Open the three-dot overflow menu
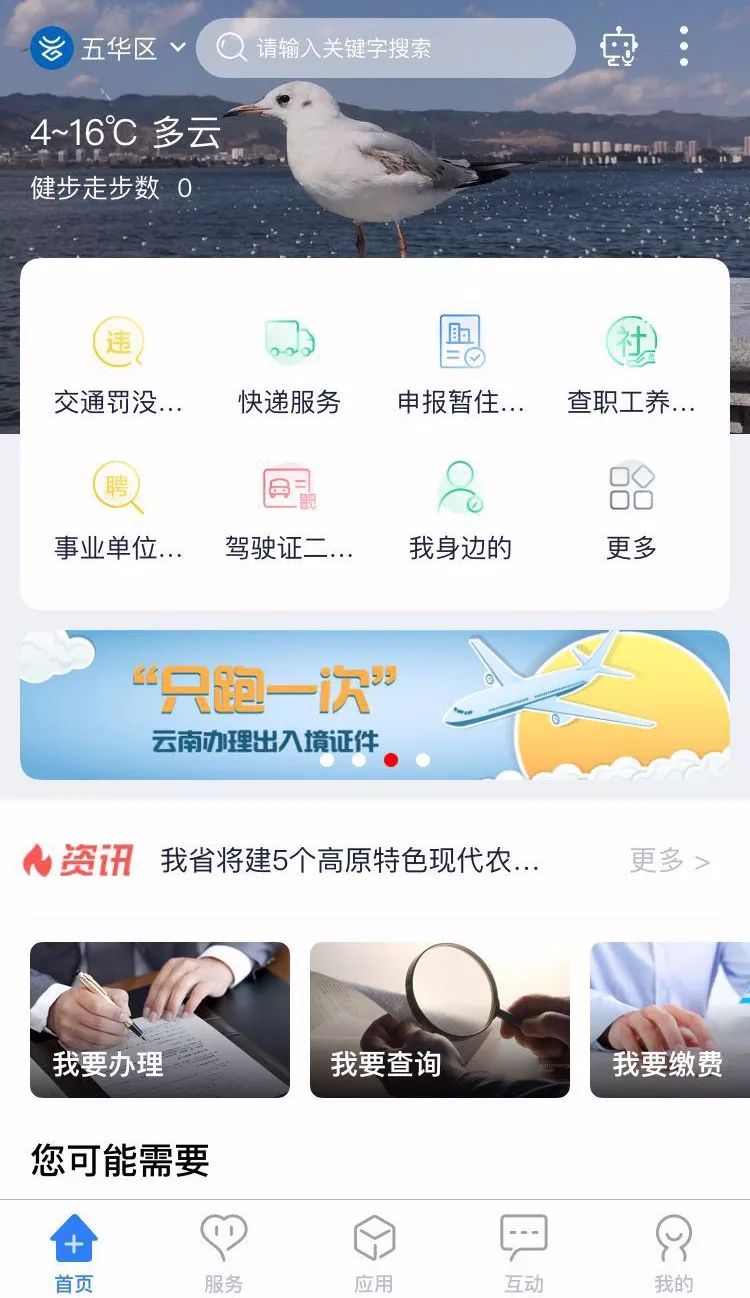Viewport: 750px width, 1298px height. pyautogui.click(x=684, y=47)
